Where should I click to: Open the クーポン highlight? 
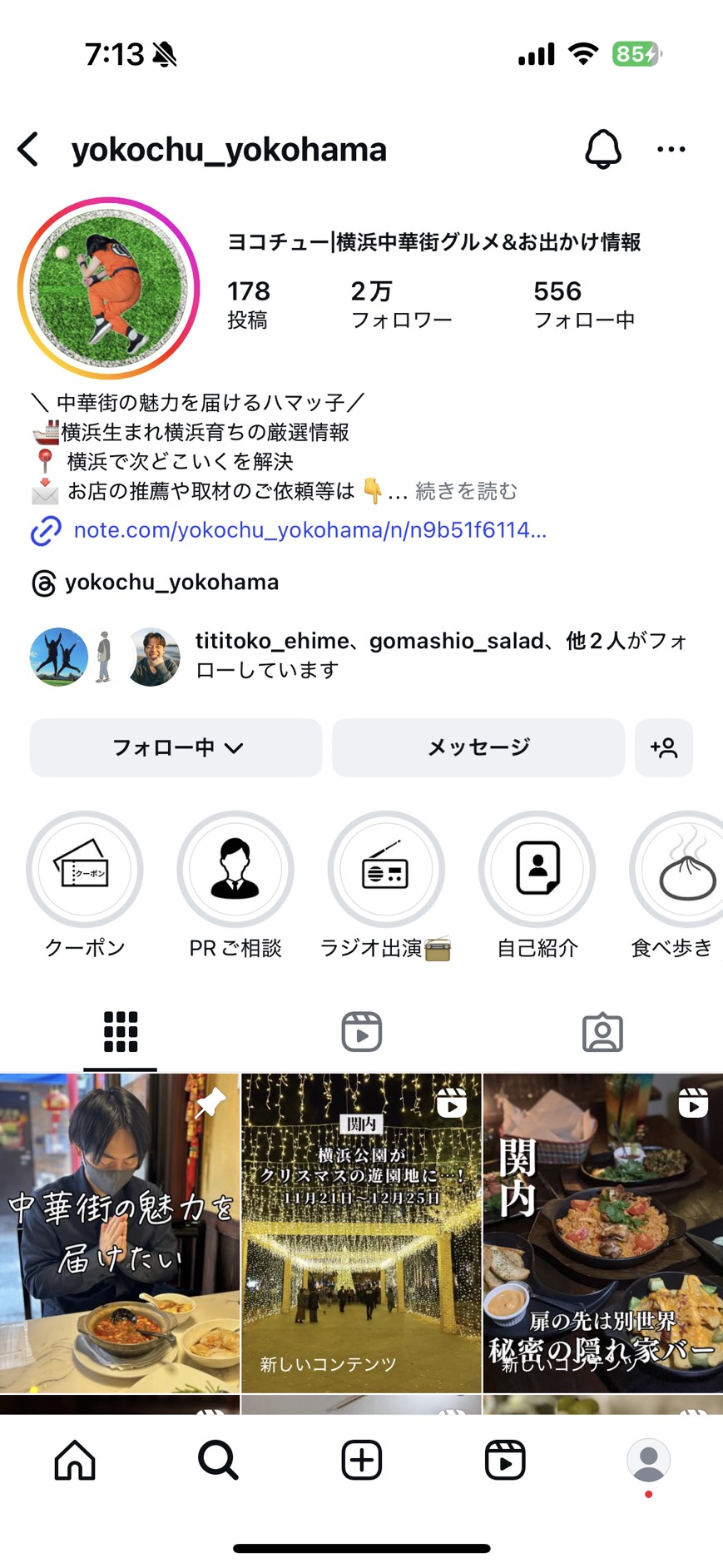[85, 869]
